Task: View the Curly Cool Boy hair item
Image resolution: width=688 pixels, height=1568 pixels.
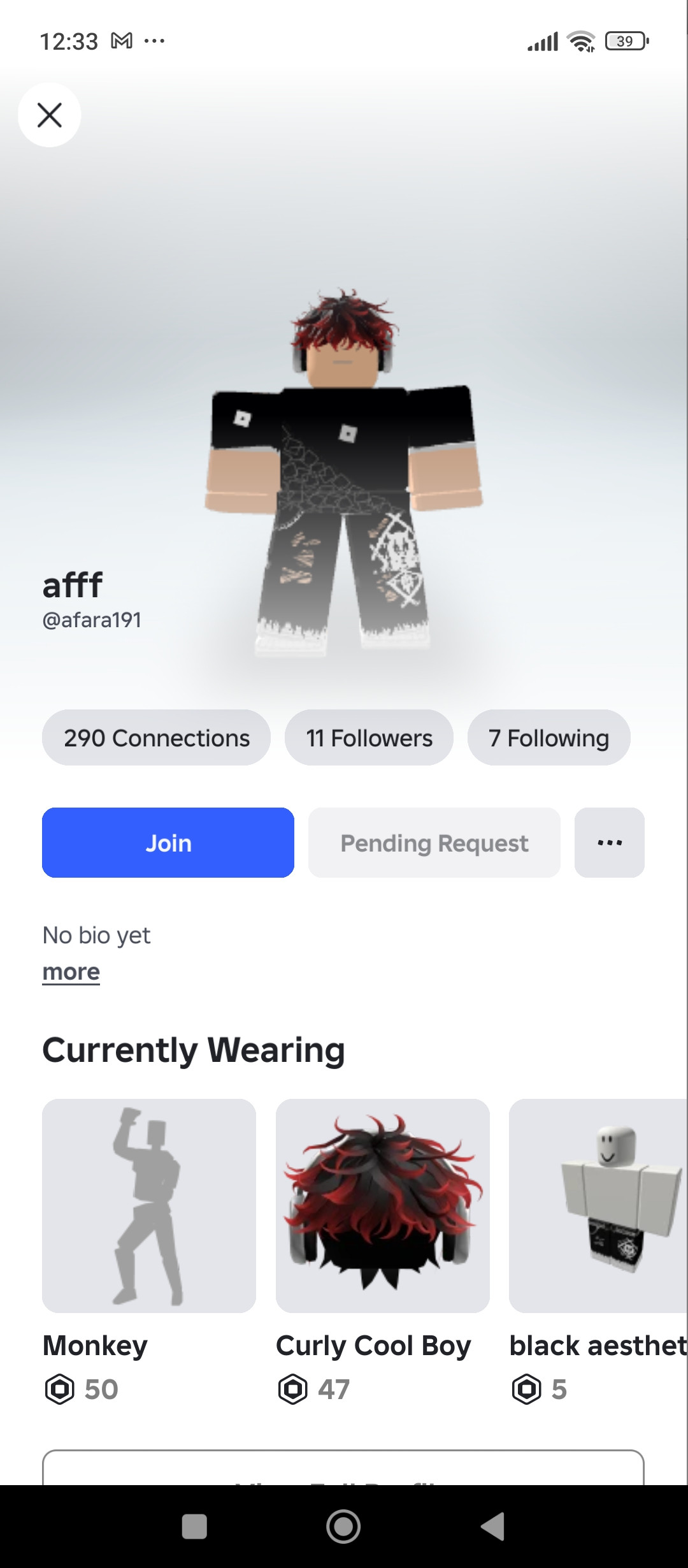Action: click(x=382, y=1206)
